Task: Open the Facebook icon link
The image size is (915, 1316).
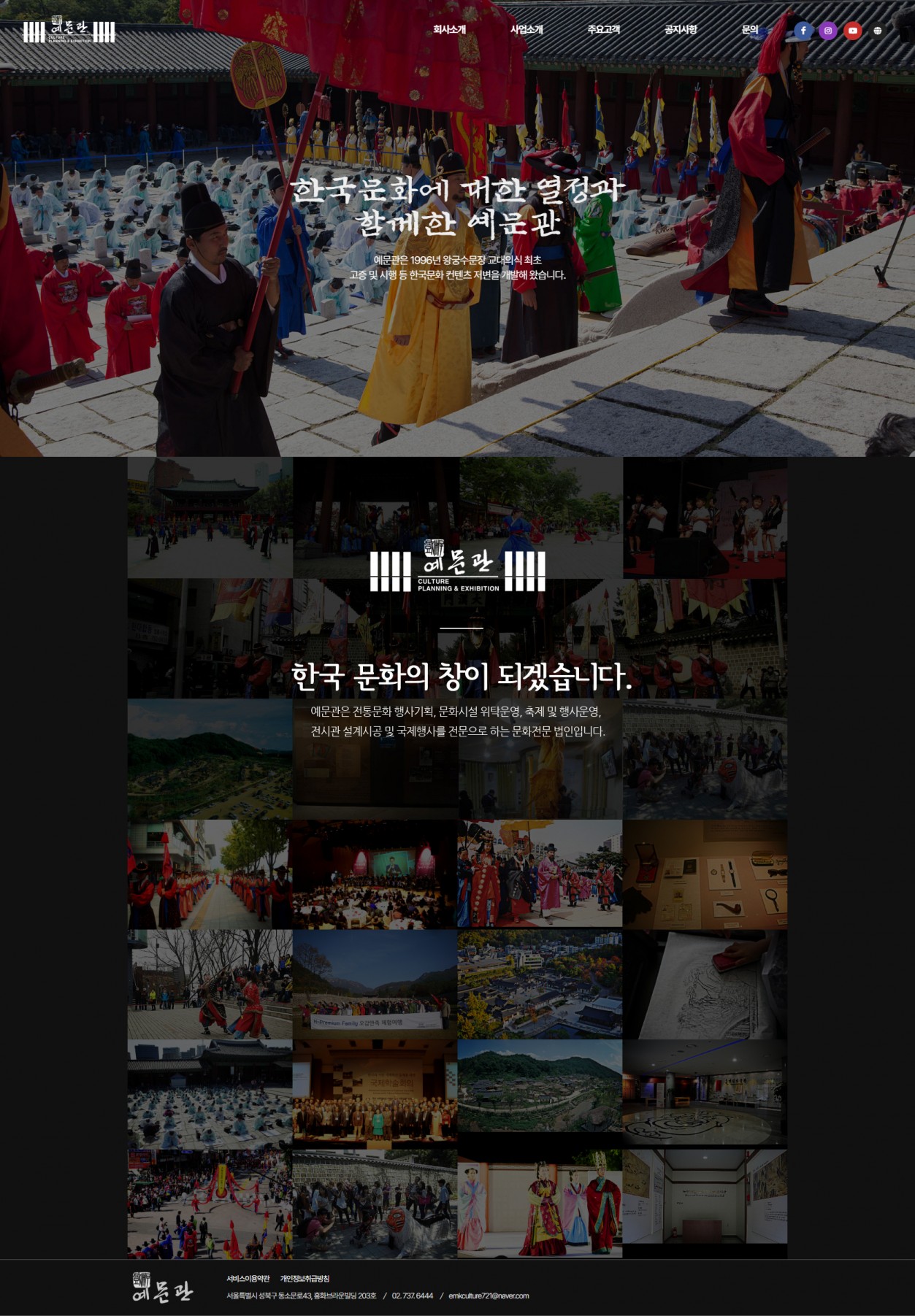Action: point(803,31)
